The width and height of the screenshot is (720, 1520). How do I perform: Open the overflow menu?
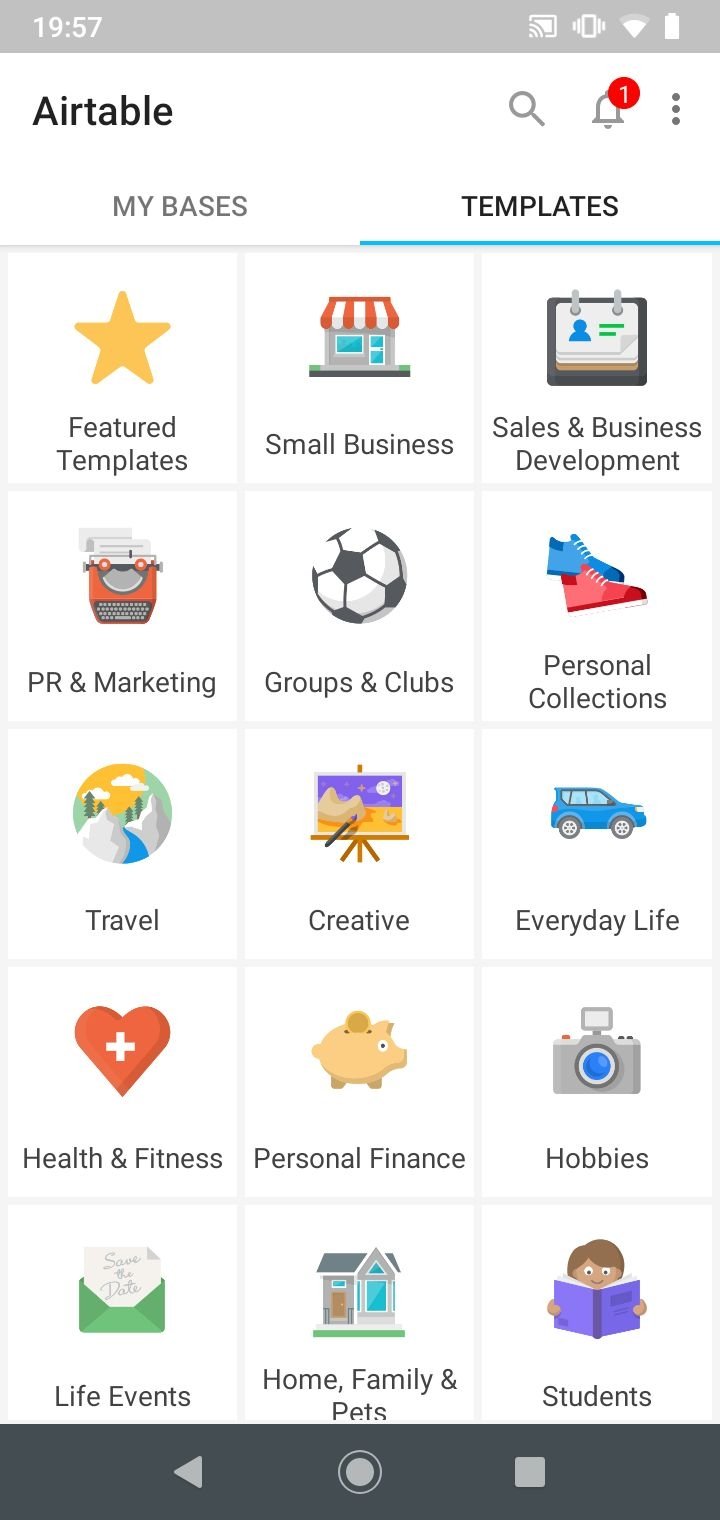coord(676,110)
